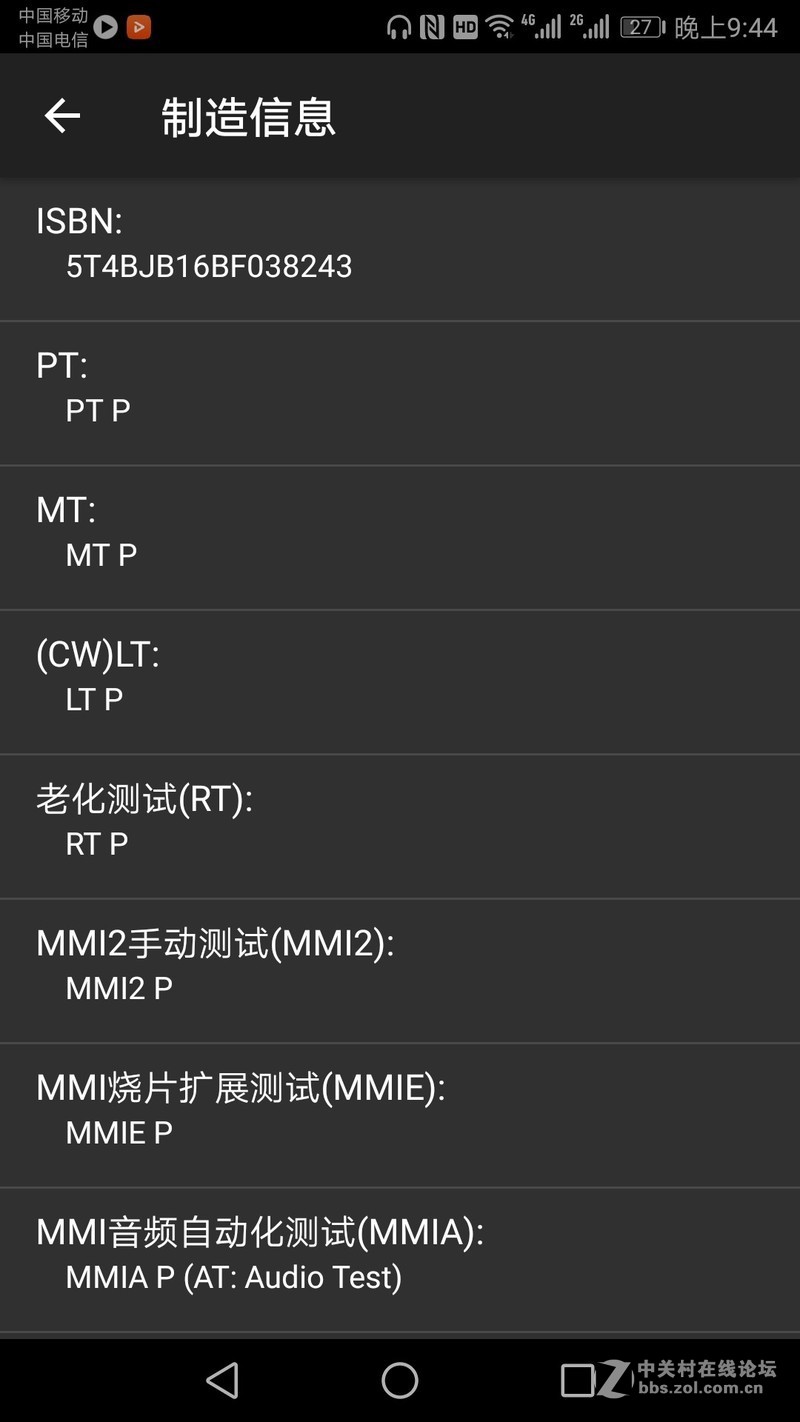The height and width of the screenshot is (1422, 800).
Task: Go back using the arrow beside 制造信息
Action: click(x=62, y=116)
